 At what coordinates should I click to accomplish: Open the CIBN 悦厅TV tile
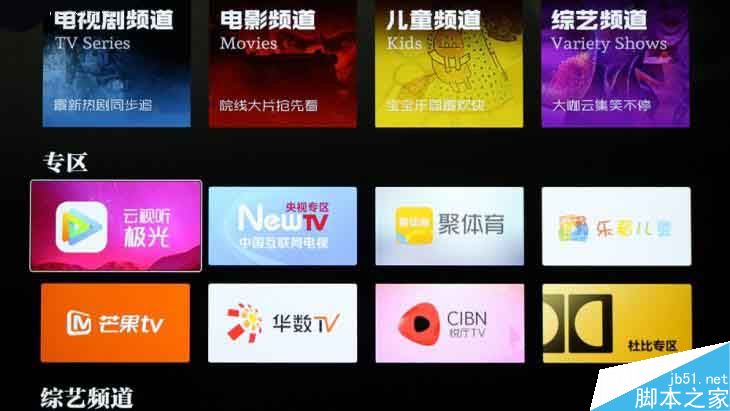pos(449,322)
